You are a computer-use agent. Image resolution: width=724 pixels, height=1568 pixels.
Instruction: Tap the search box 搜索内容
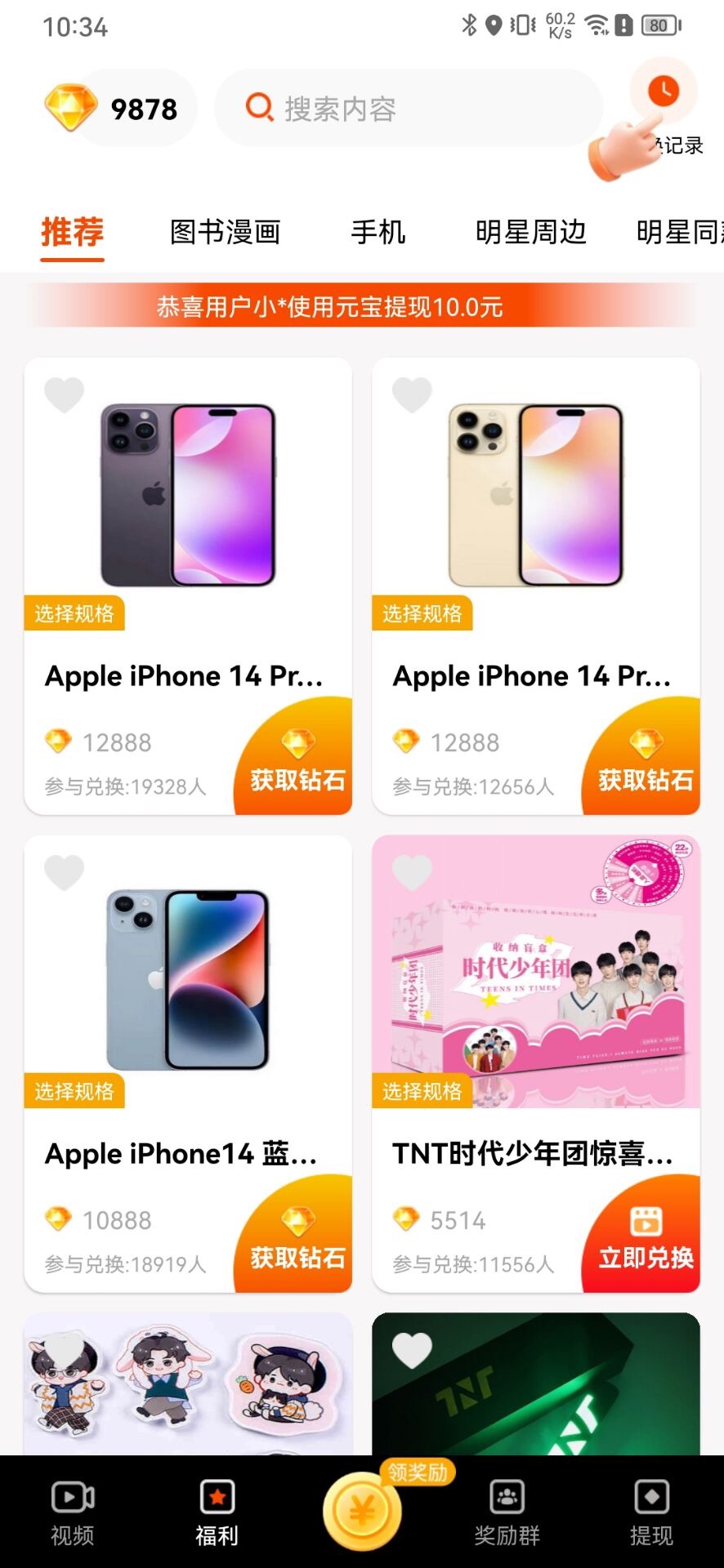click(409, 109)
